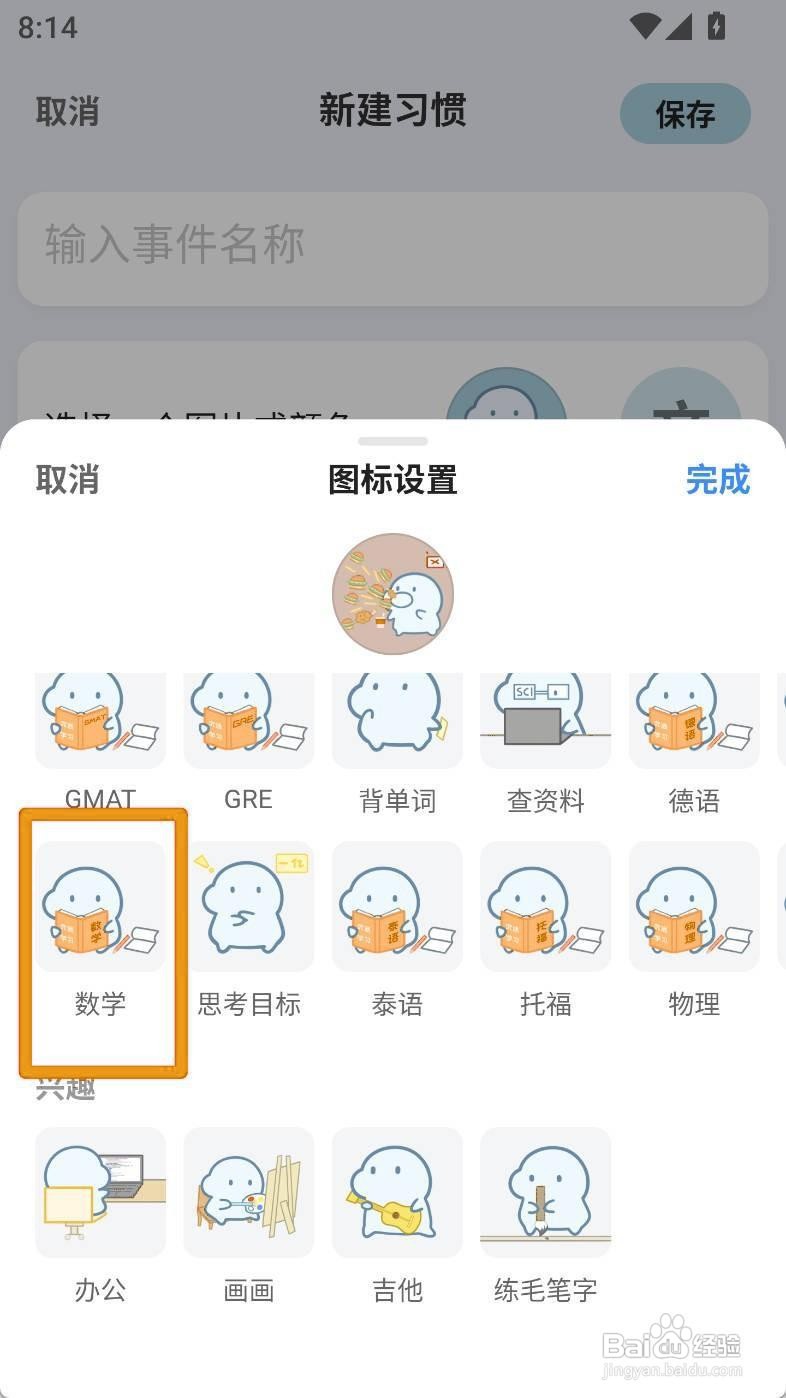Click the highlighted 数学 math icon

(x=99, y=905)
